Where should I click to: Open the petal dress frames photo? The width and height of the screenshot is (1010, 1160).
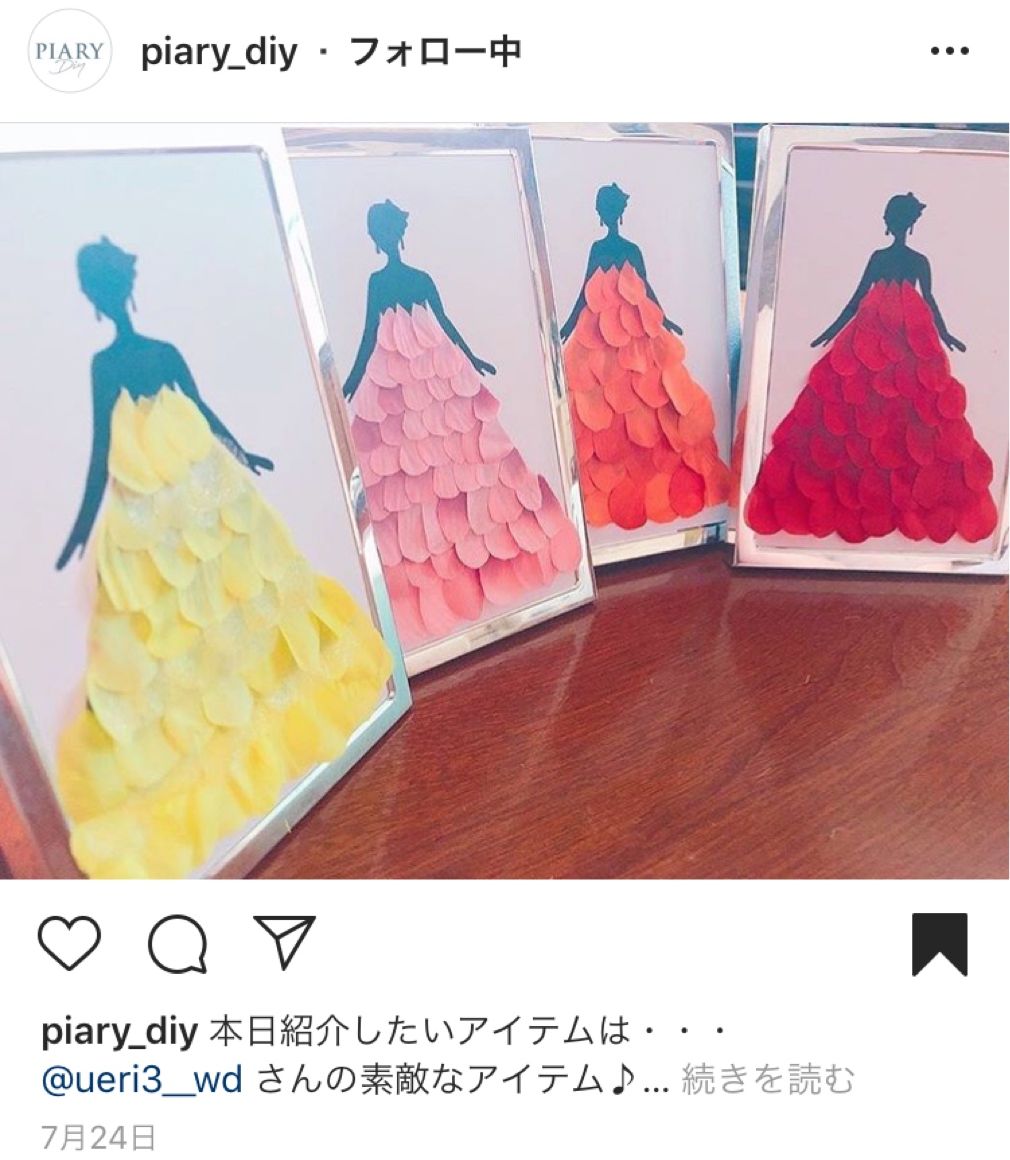point(505,500)
